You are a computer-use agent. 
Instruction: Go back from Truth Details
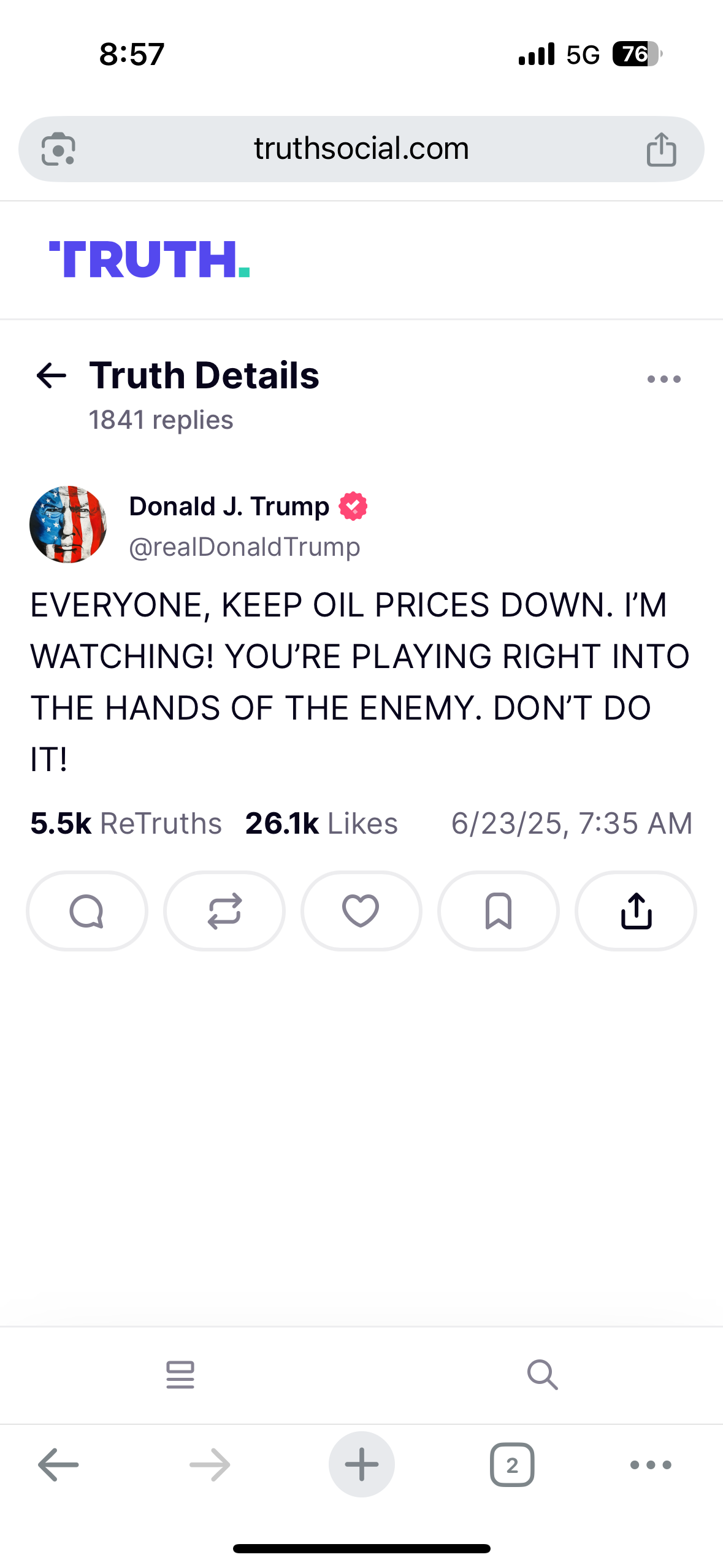tap(52, 375)
